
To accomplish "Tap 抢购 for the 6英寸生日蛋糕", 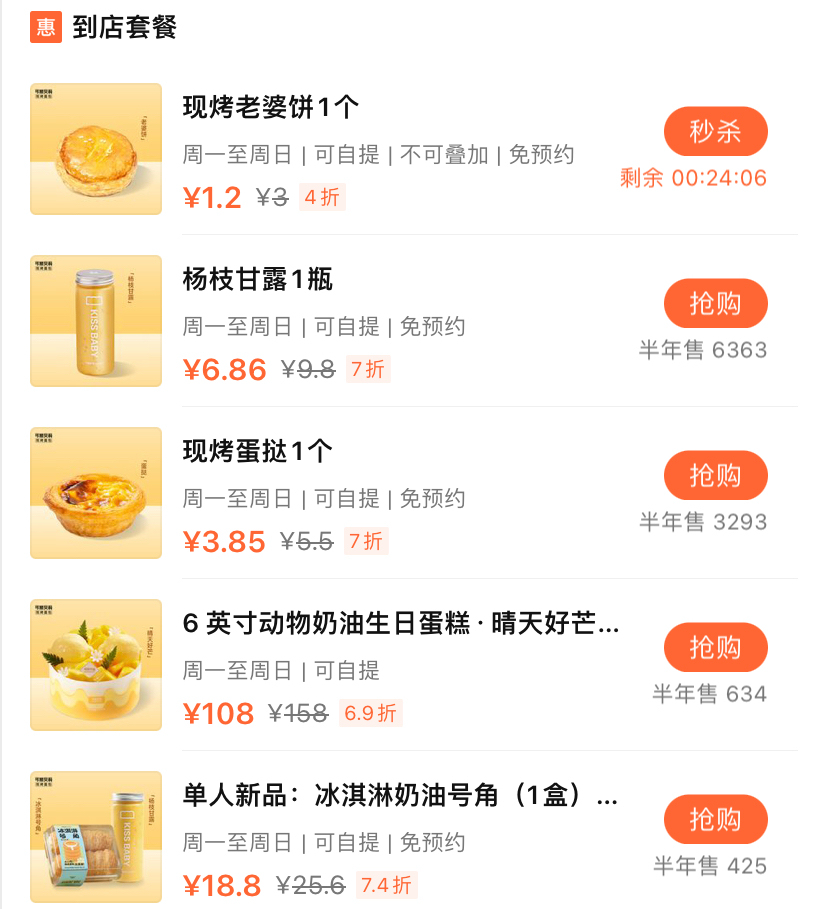I will 715,647.
